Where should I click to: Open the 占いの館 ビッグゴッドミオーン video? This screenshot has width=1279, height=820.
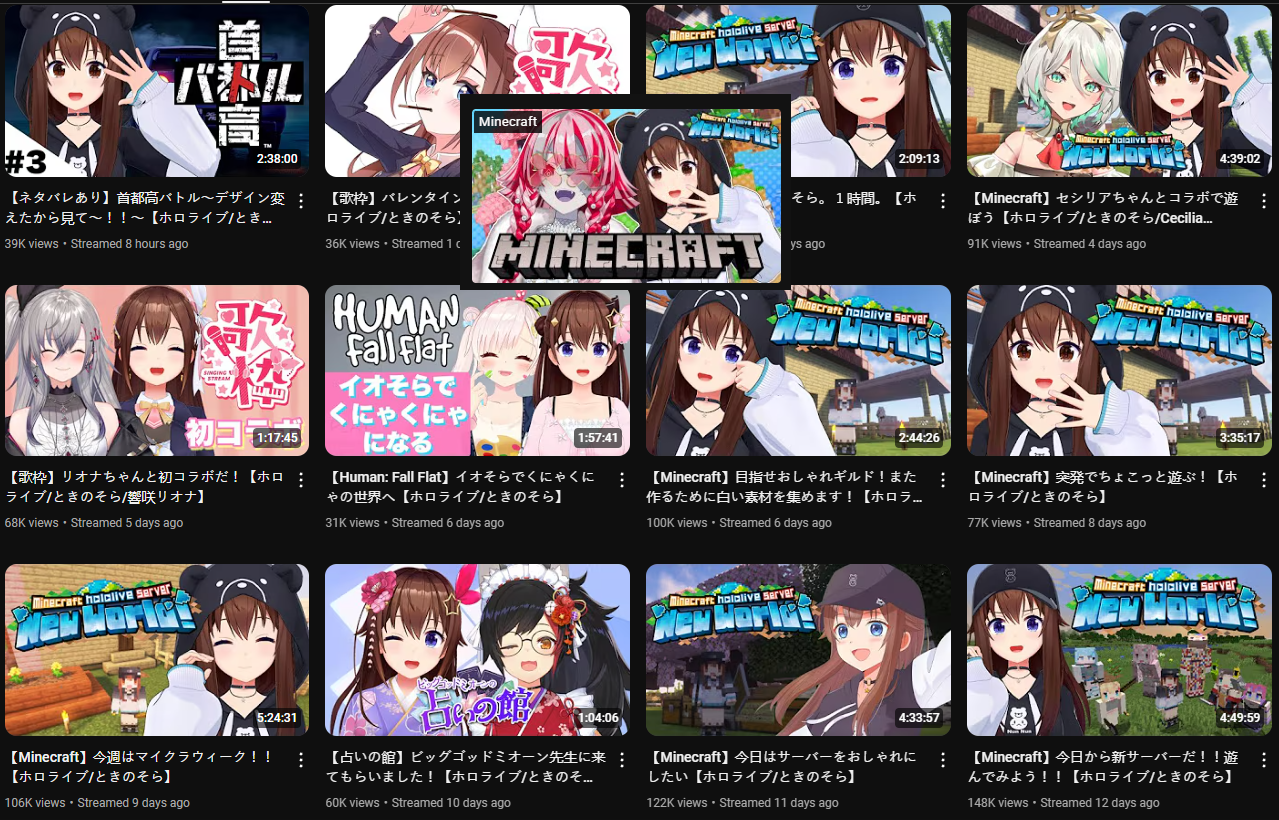tap(477, 650)
